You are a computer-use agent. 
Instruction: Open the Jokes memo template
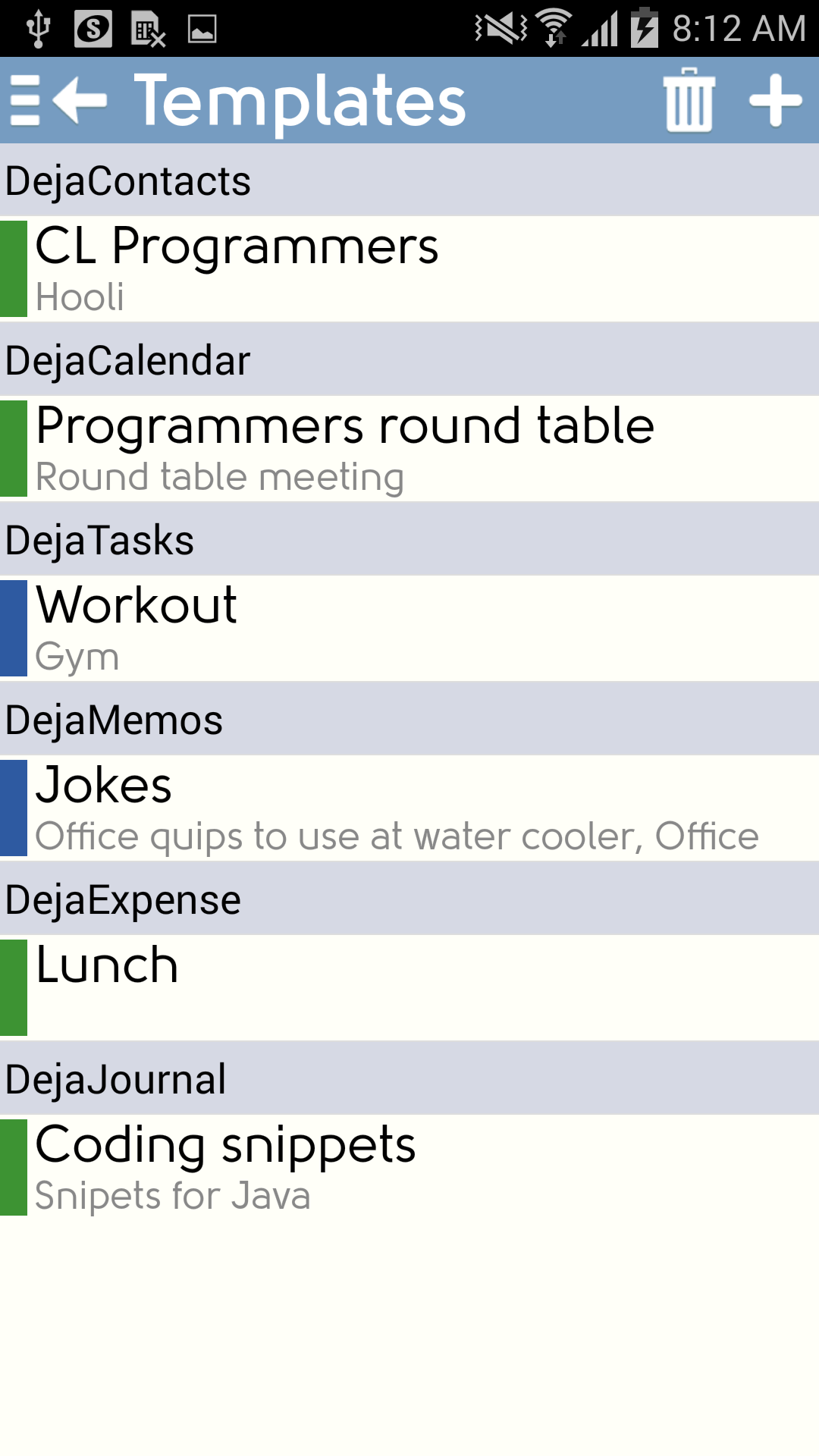[409, 808]
